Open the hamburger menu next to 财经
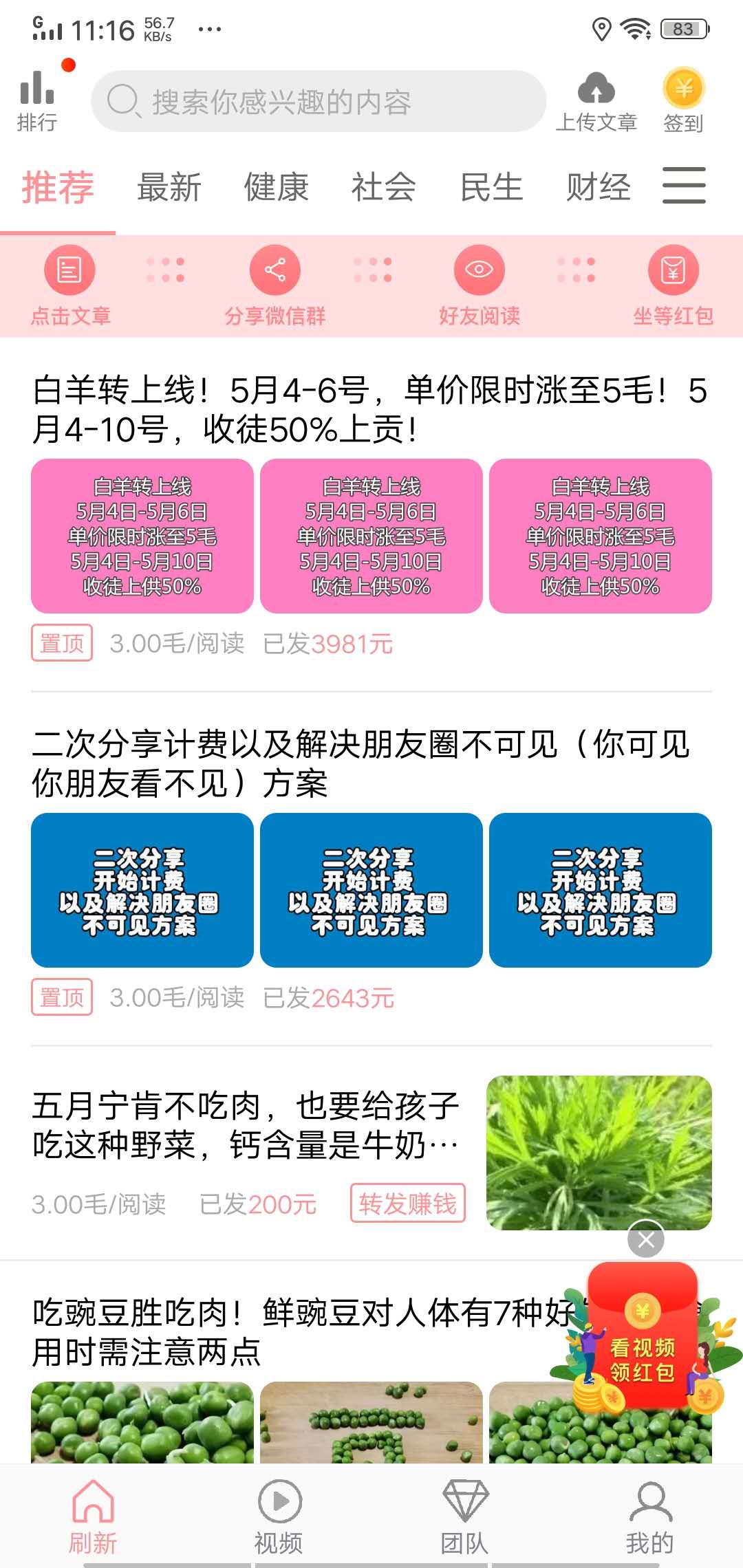743x1568 pixels. 684,186
